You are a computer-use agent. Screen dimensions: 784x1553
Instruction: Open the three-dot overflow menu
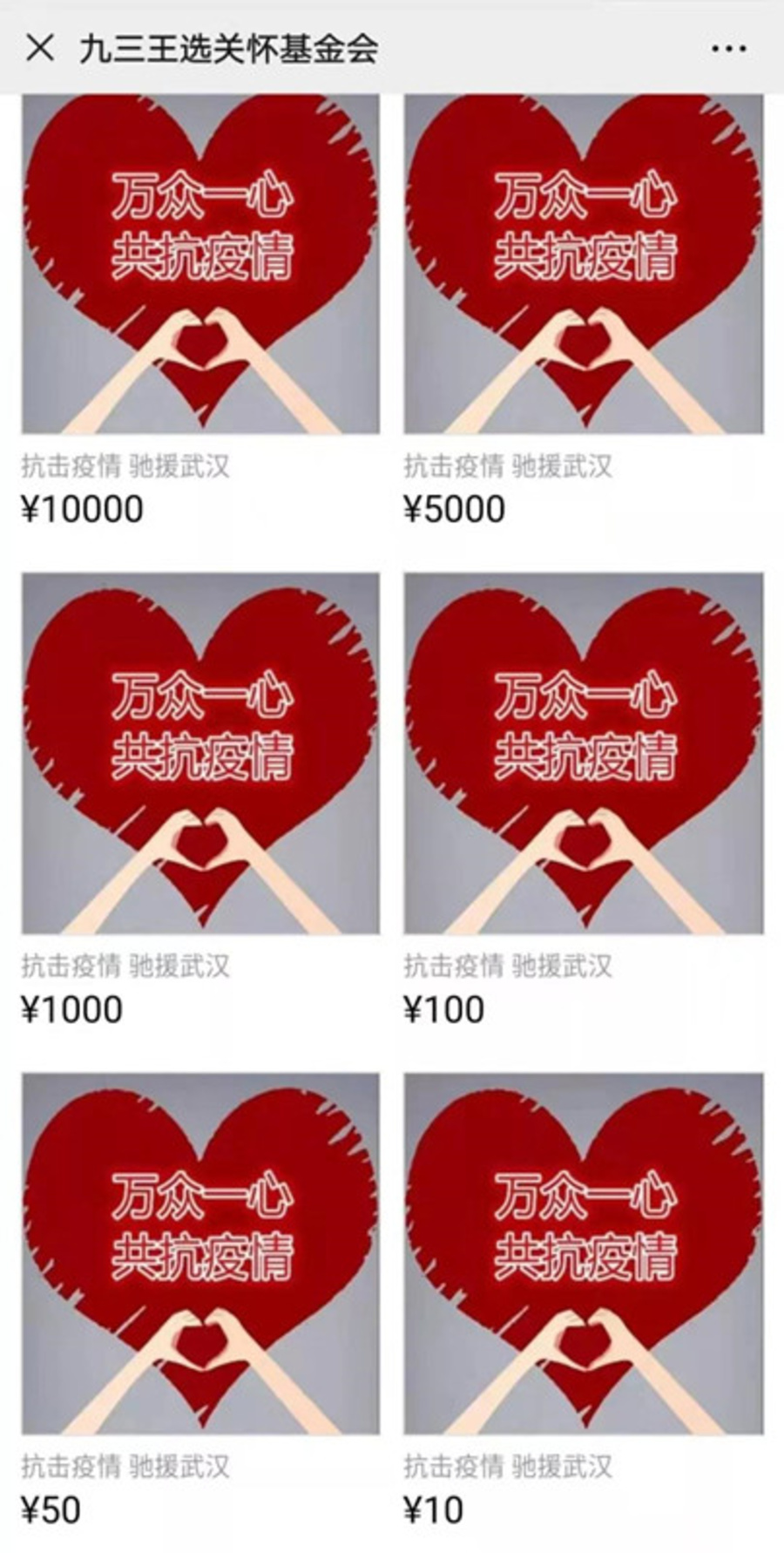click(728, 49)
